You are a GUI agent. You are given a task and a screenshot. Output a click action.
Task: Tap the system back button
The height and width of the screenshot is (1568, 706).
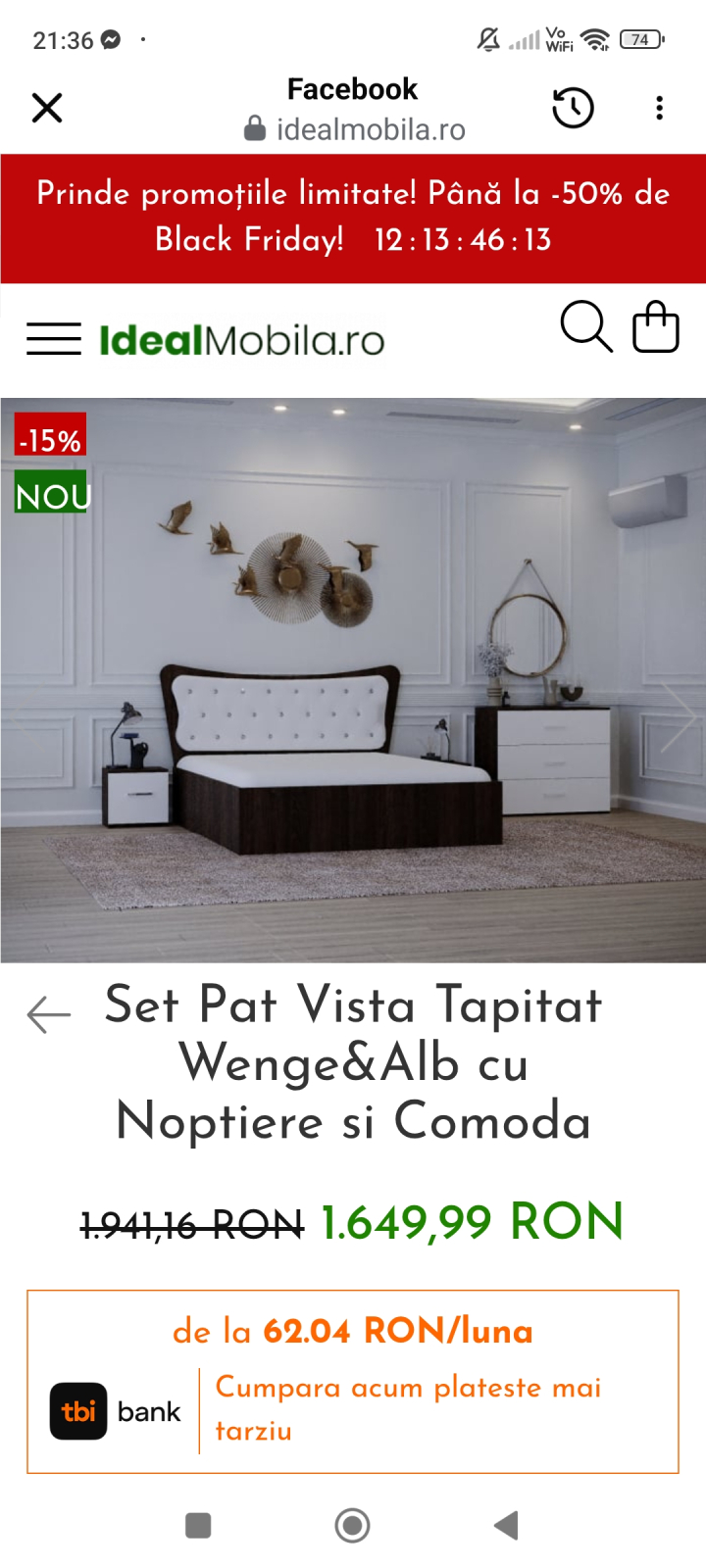pos(506,1525)
